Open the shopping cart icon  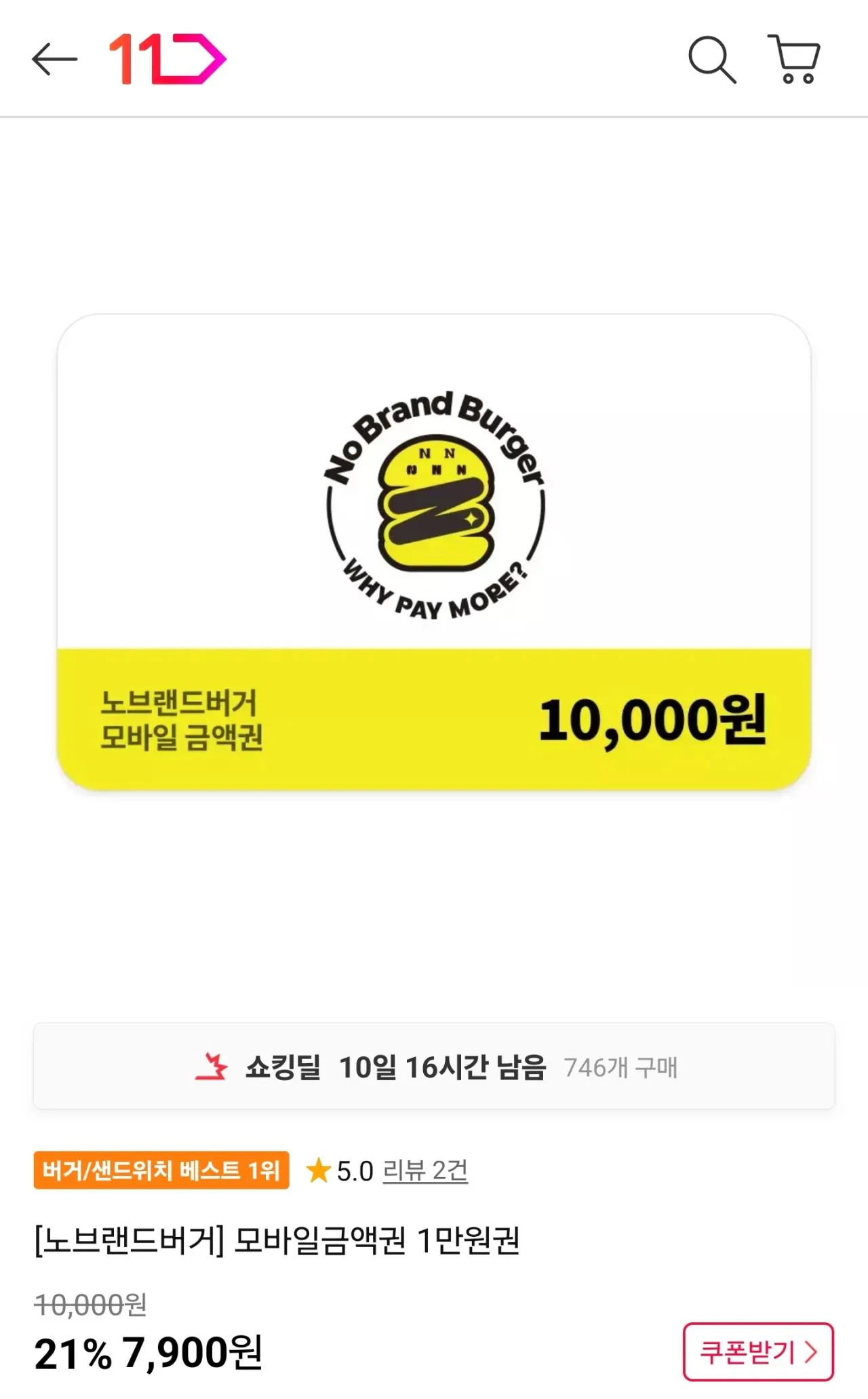[x=794, y=59]
